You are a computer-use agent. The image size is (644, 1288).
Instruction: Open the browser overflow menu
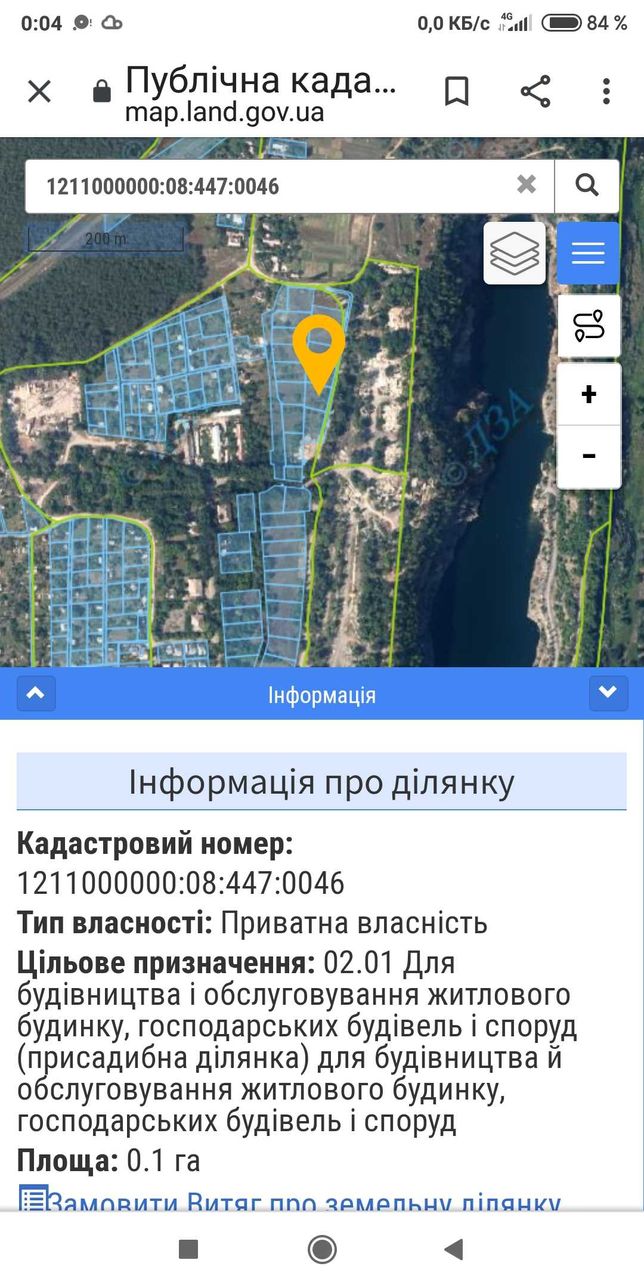pos(606,92)
